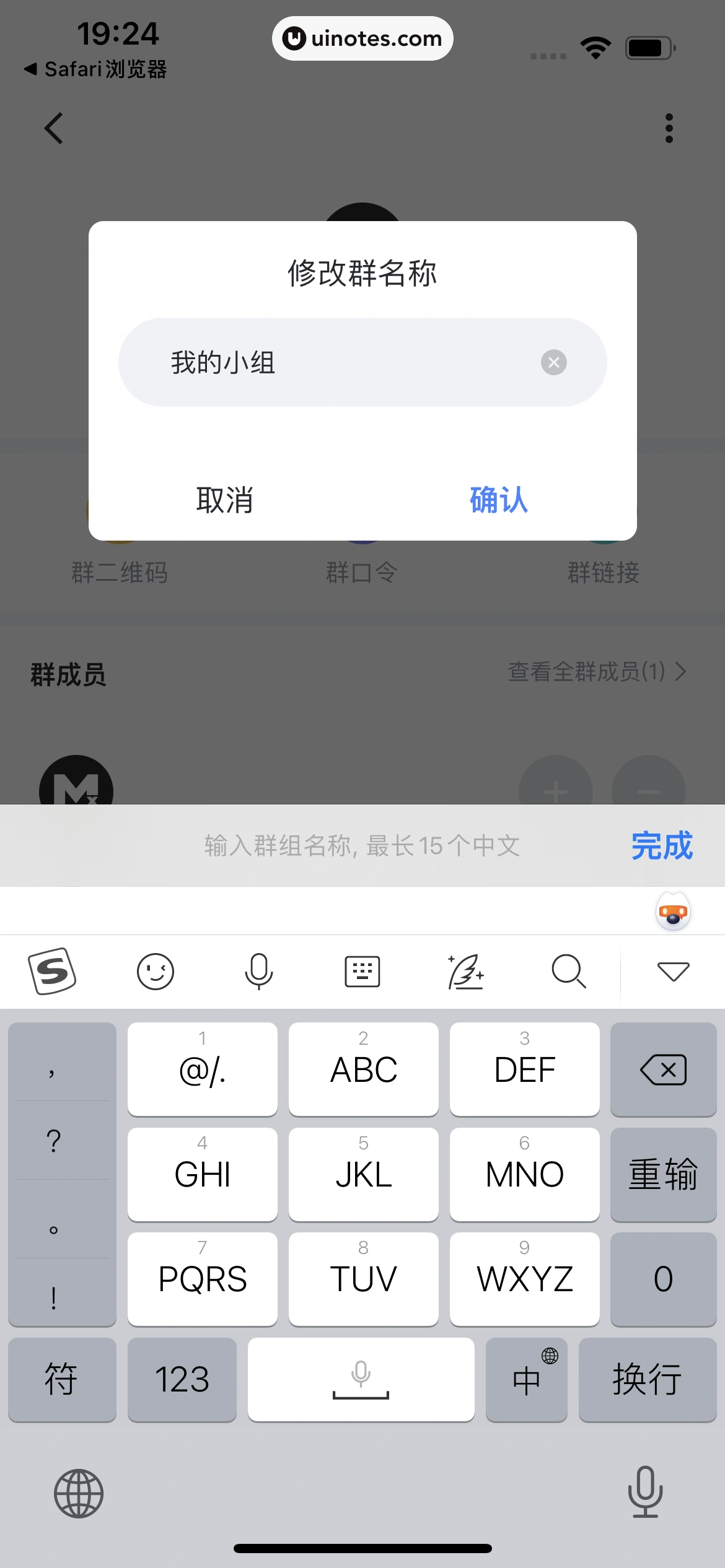
Task: Hit the backspace key
Action: 663,1069
